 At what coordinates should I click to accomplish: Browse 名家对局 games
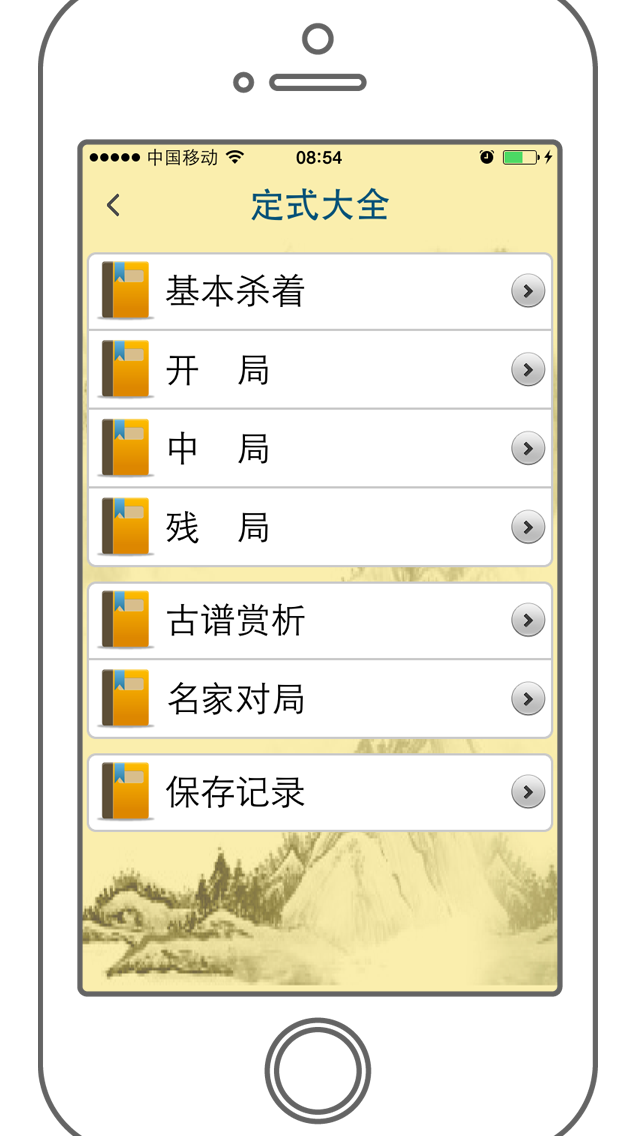[x=320, y=699]
